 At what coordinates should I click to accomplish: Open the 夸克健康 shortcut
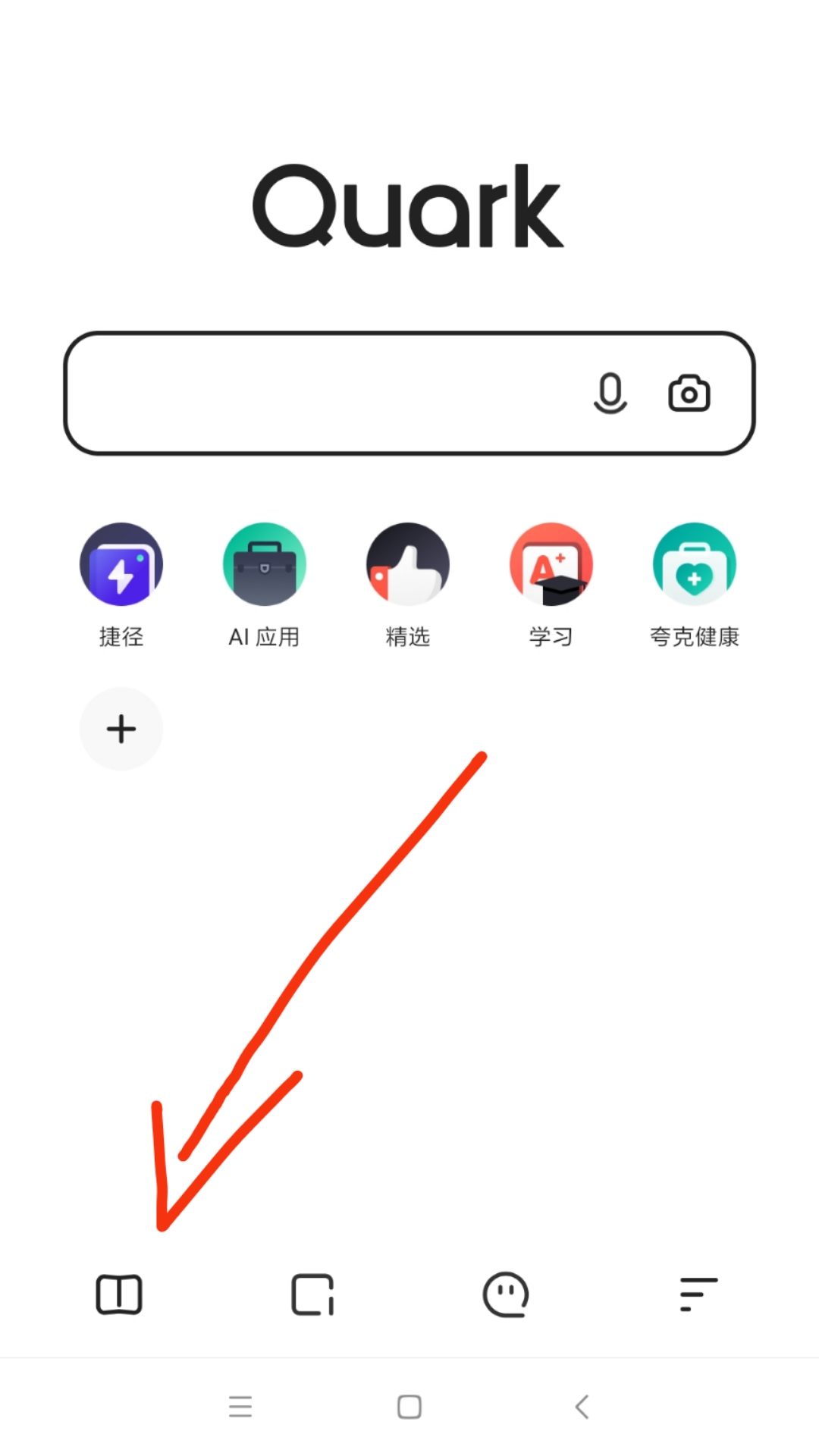click(694, 565)
